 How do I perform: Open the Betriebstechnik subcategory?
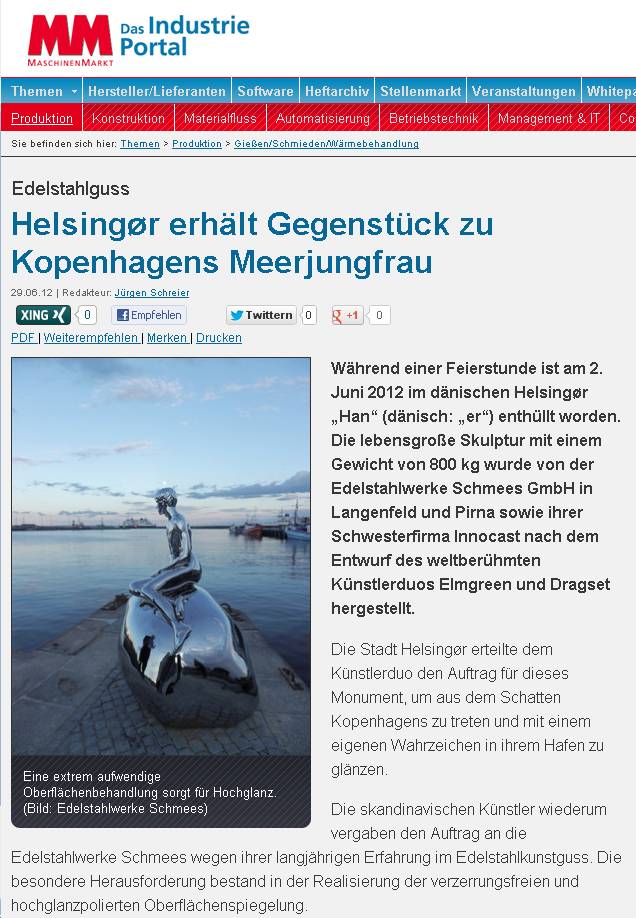pos(433,118)
